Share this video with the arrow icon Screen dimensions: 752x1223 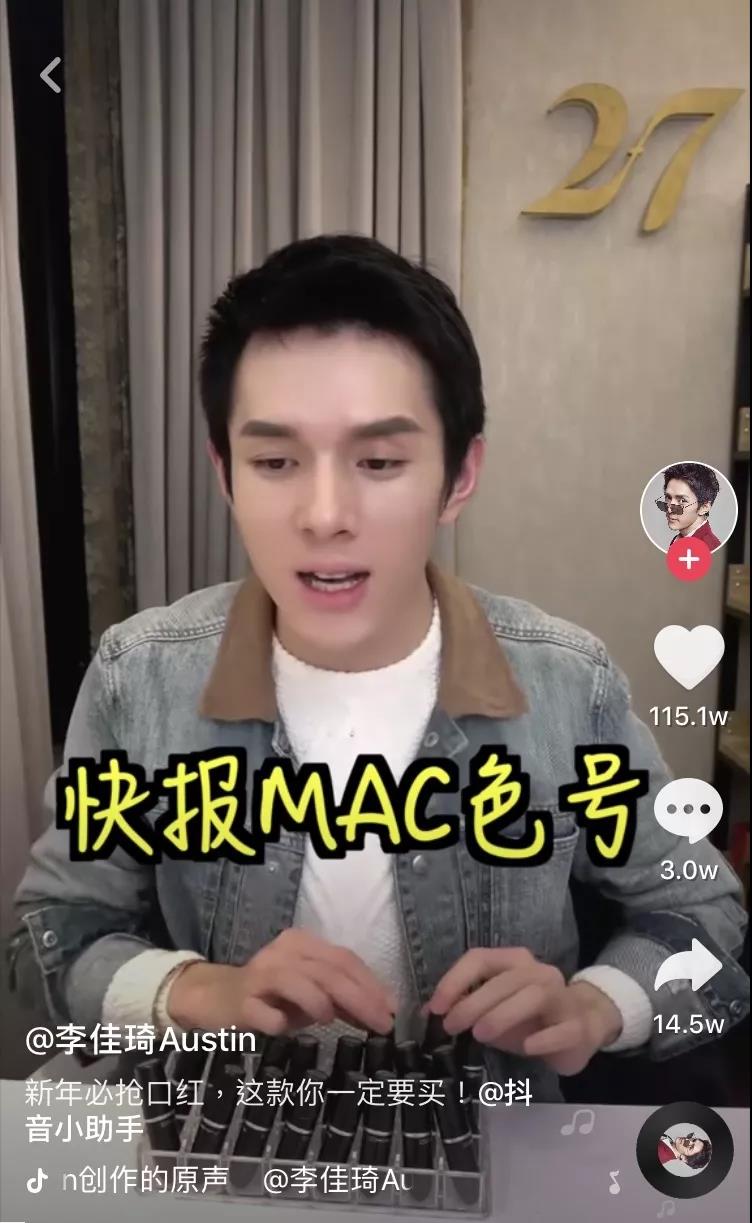pyautogui.click(x=688, y=967)
